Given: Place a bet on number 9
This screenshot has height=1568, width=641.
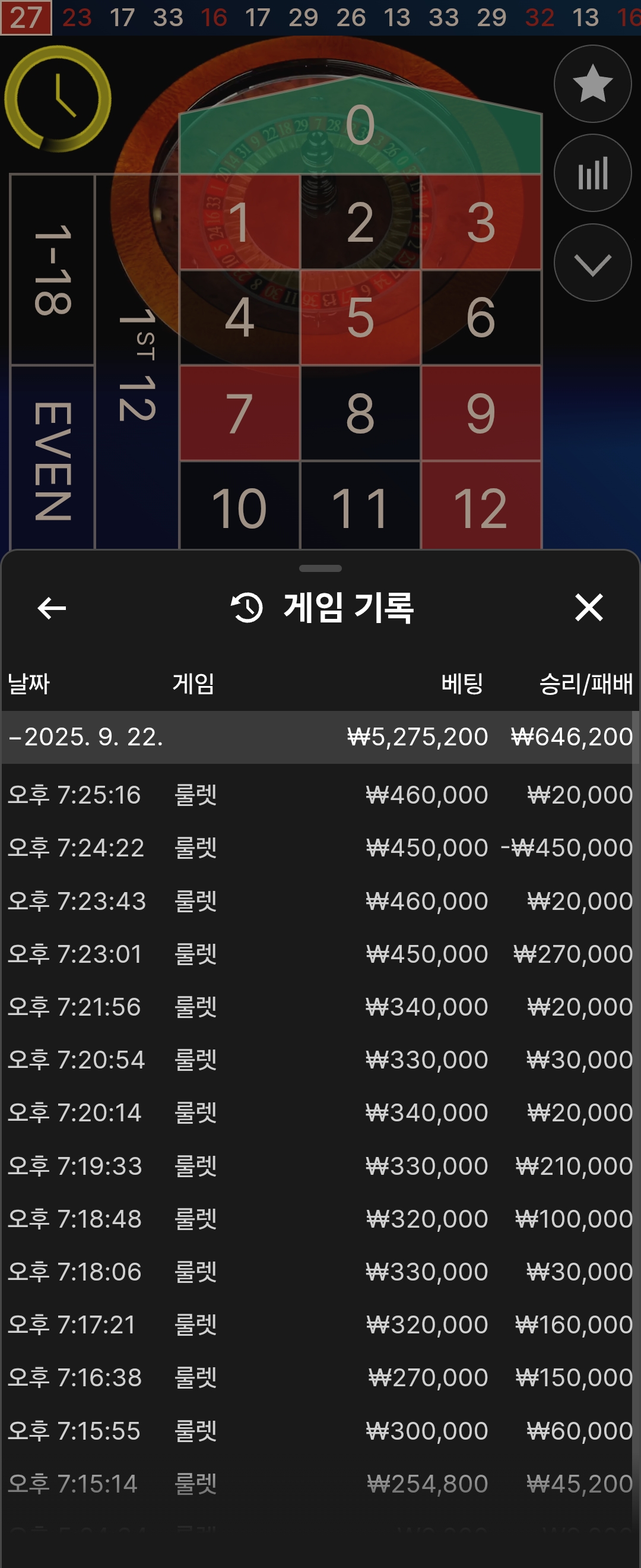Looking at the screenshot, I should (x=481, y=413).
